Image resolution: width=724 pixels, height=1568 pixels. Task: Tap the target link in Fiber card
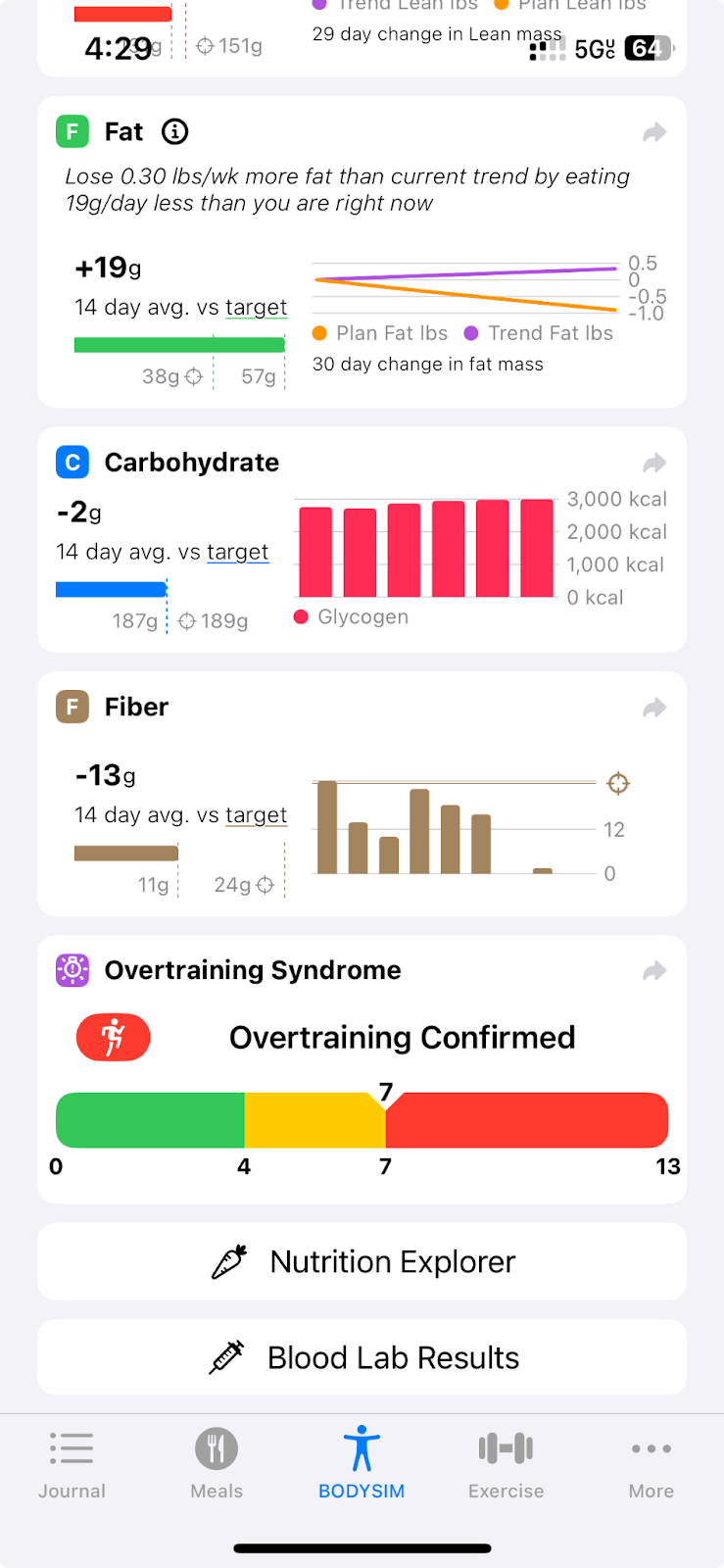coord(256,815)
